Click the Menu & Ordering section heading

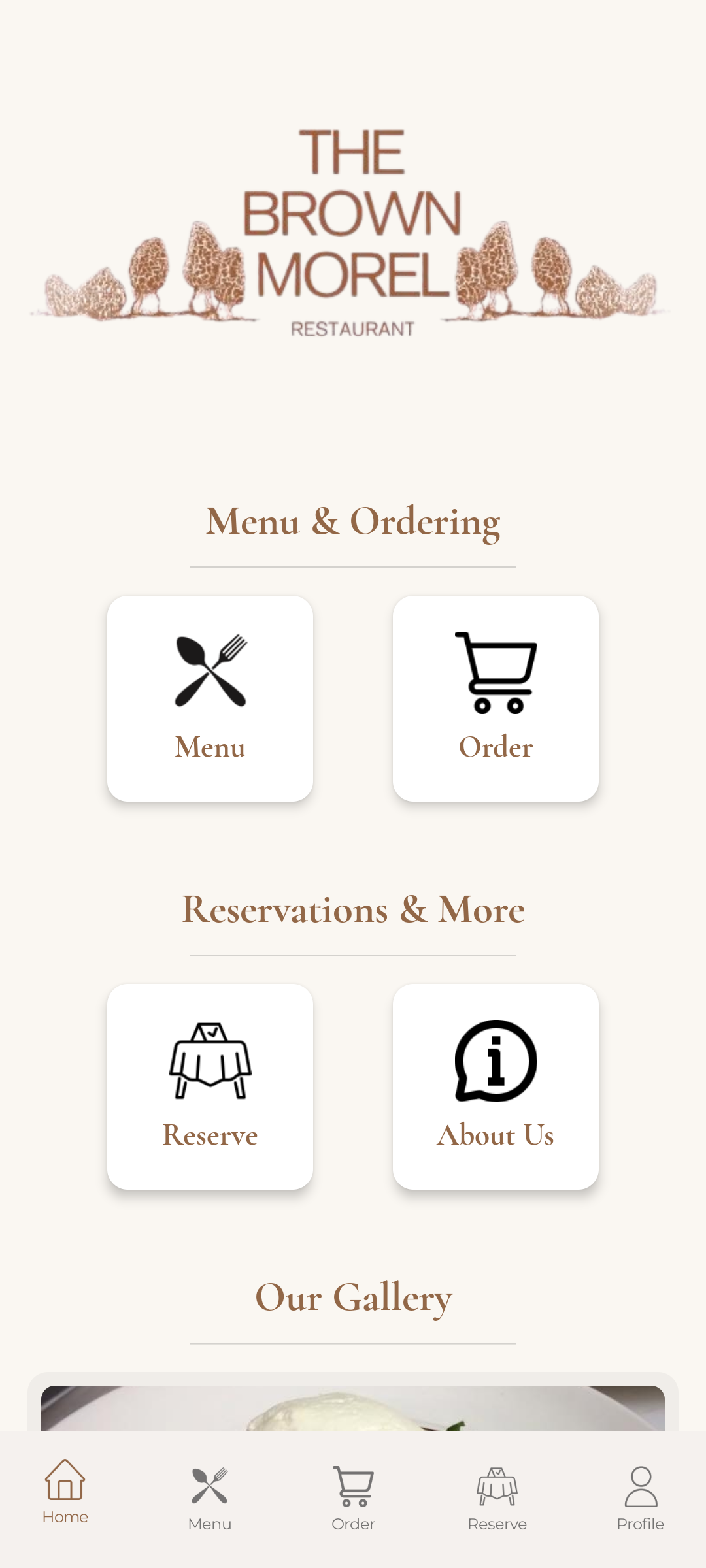tap(353, 521)
